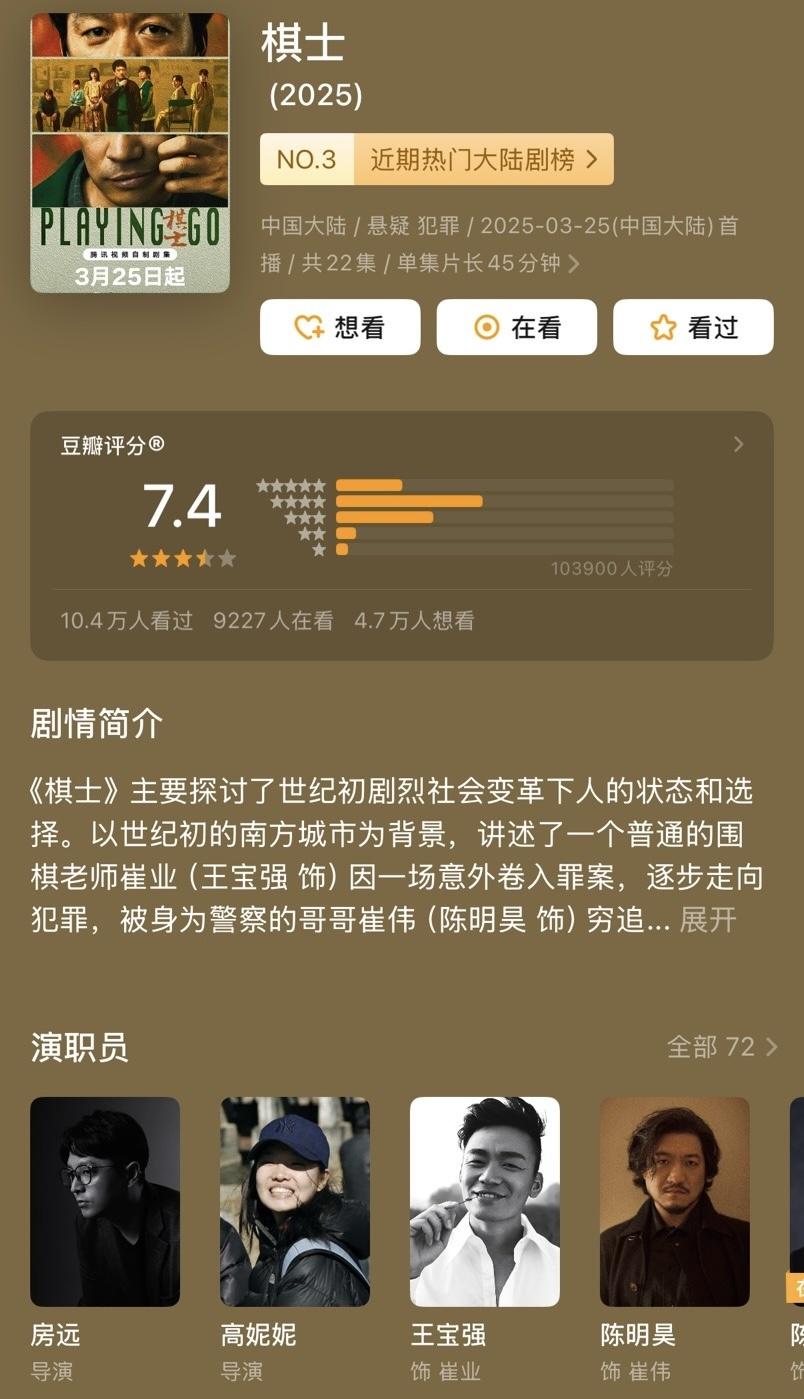Open the 豆瓣评分 rating details

coord(402,535)
